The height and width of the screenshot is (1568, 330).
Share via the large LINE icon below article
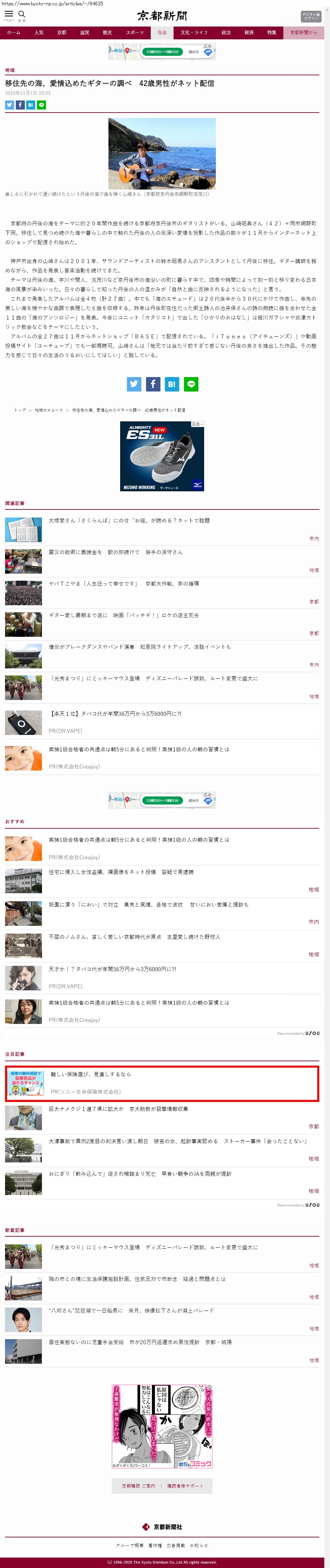tap(191, 384)
